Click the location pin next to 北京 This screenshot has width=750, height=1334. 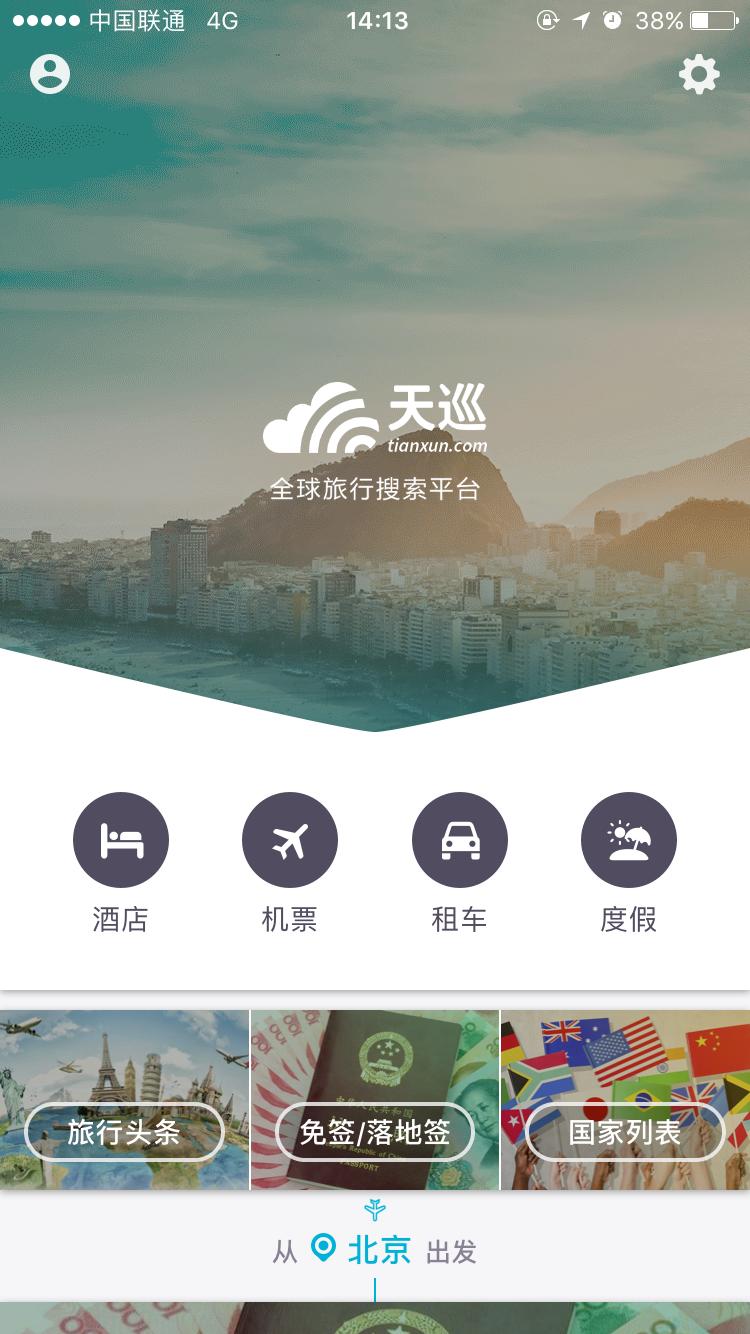click(x=321, y=1250)
